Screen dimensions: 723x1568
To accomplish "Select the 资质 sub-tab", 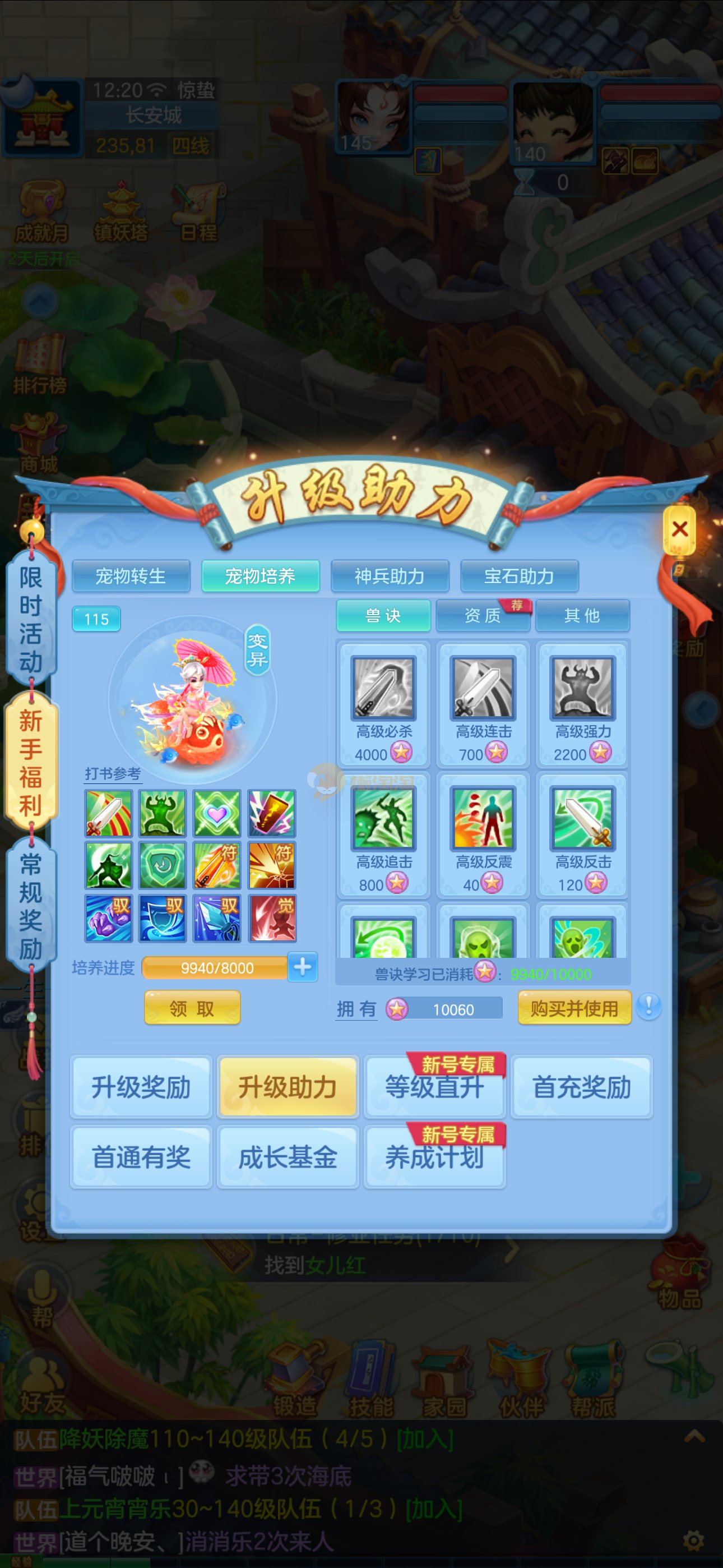I will (x=483, y=615).
